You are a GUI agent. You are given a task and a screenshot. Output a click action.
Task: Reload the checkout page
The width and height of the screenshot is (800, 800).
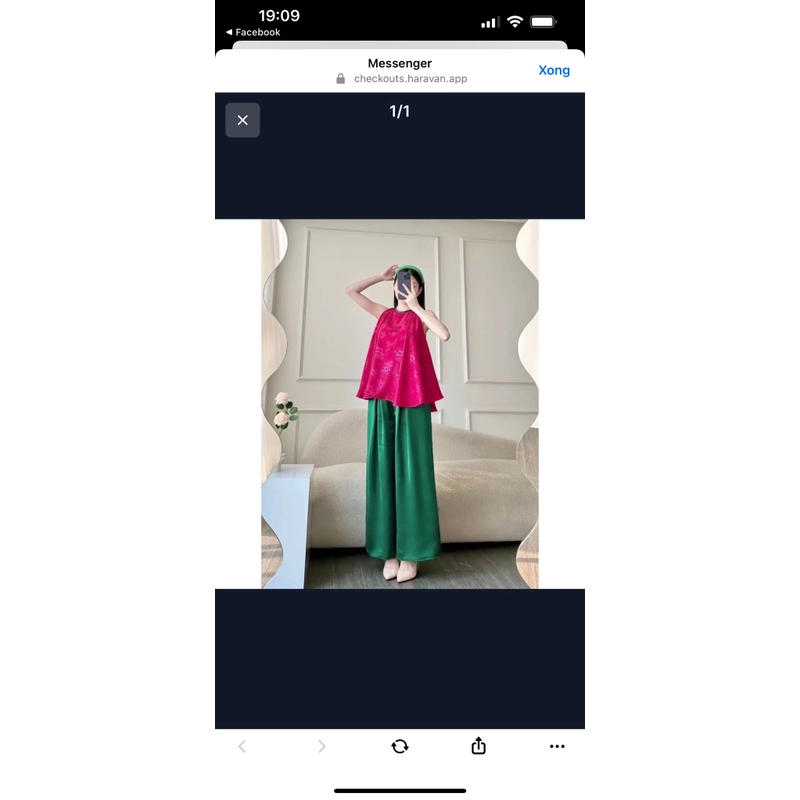pyautogui.click(x=400, y=746)
